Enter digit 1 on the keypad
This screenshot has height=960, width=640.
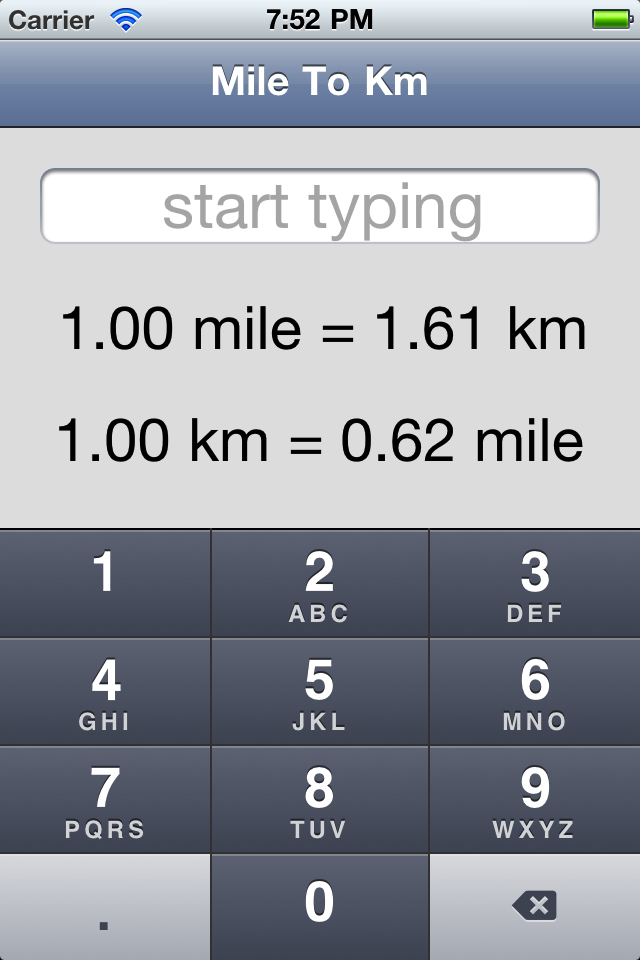[105, 584]
